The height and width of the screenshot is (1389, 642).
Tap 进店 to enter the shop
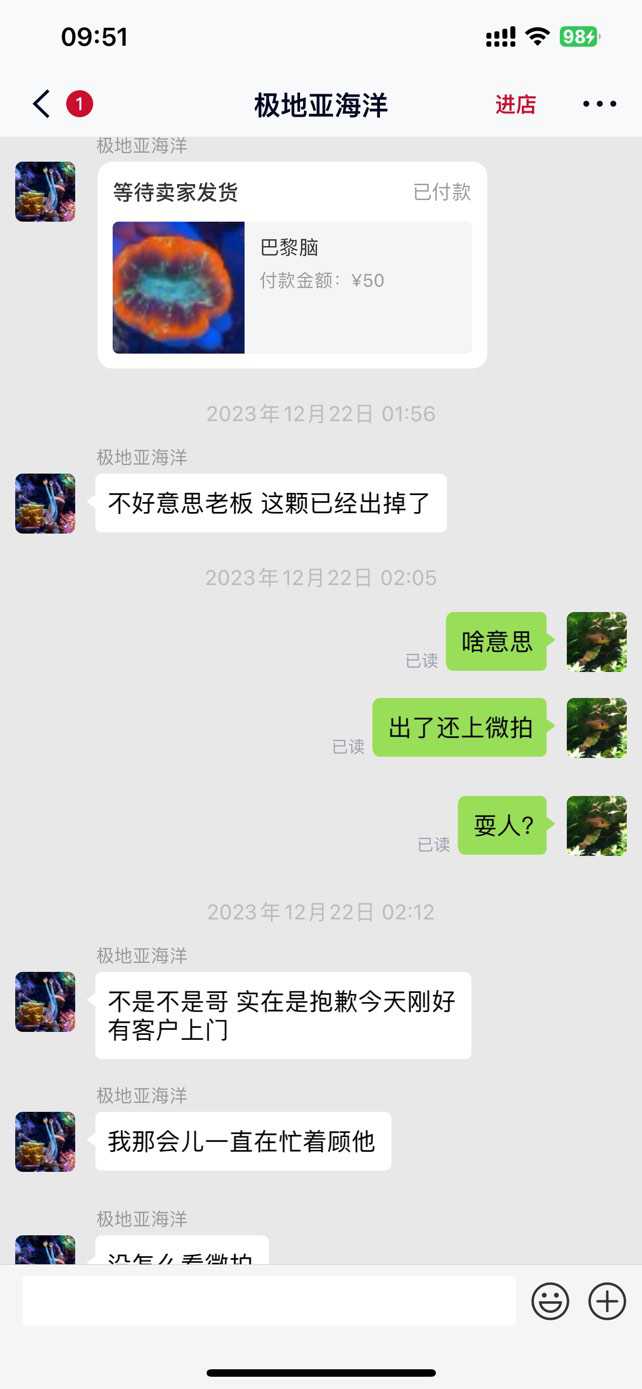click(515, 105)
